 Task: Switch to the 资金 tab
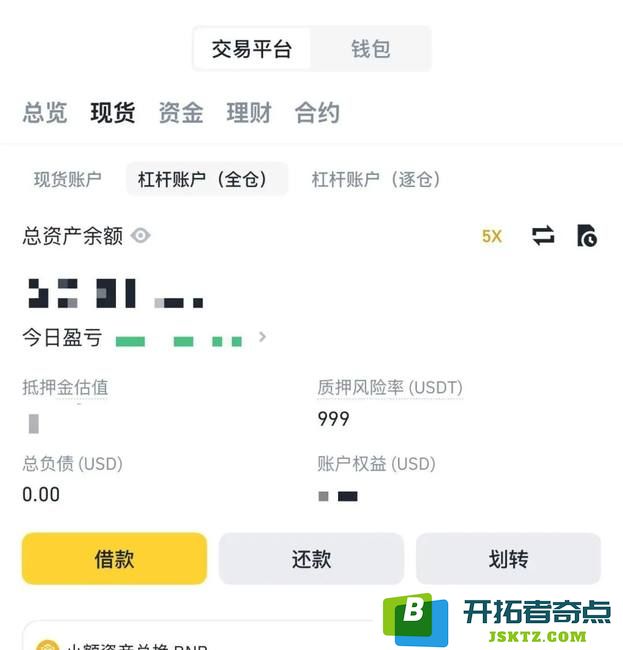click(181, 113)
